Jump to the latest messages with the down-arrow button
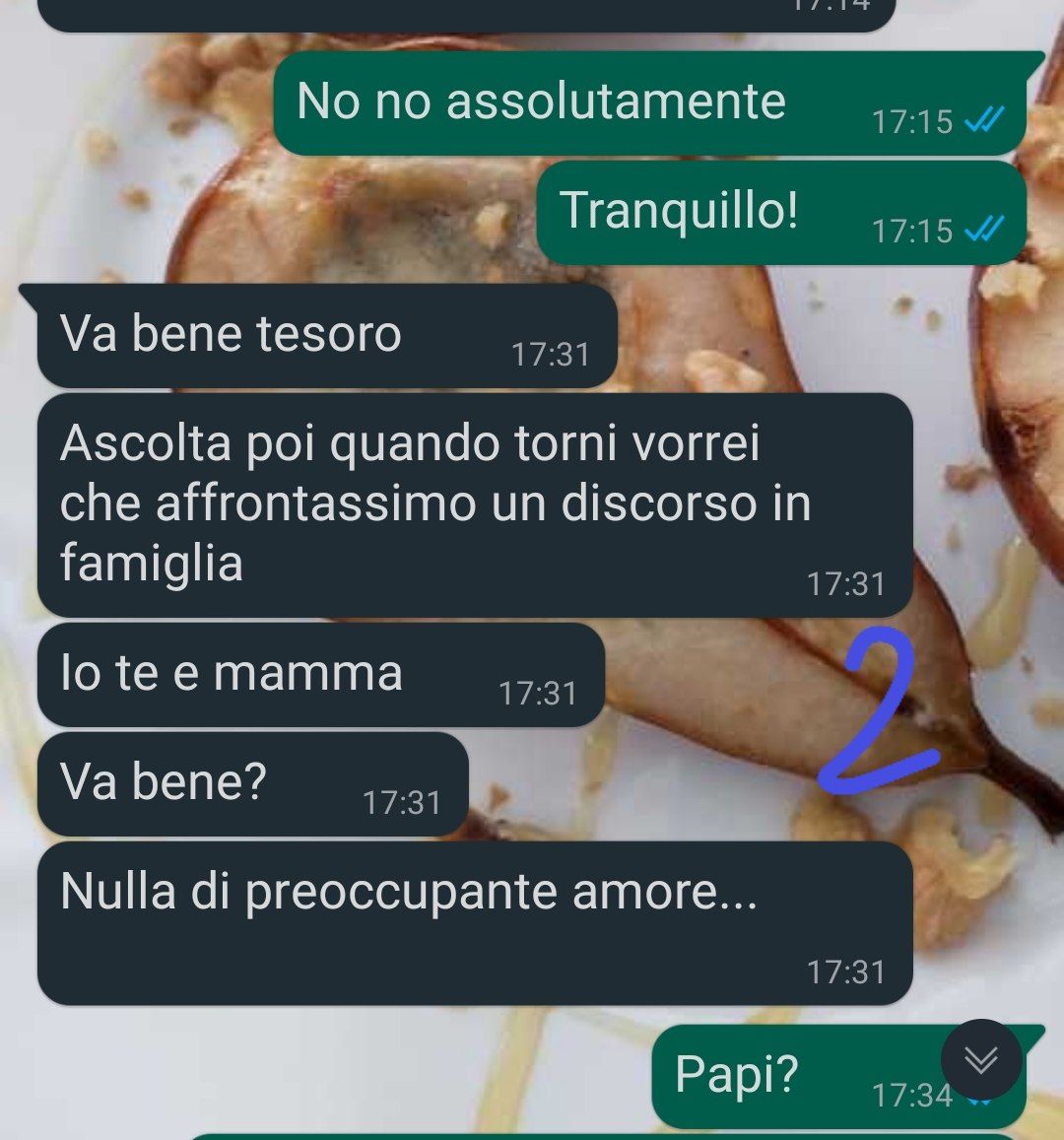Image resolution: width=1064 pixels, height=1140 pixels. pyautogui.click(x=980, y=1059)
